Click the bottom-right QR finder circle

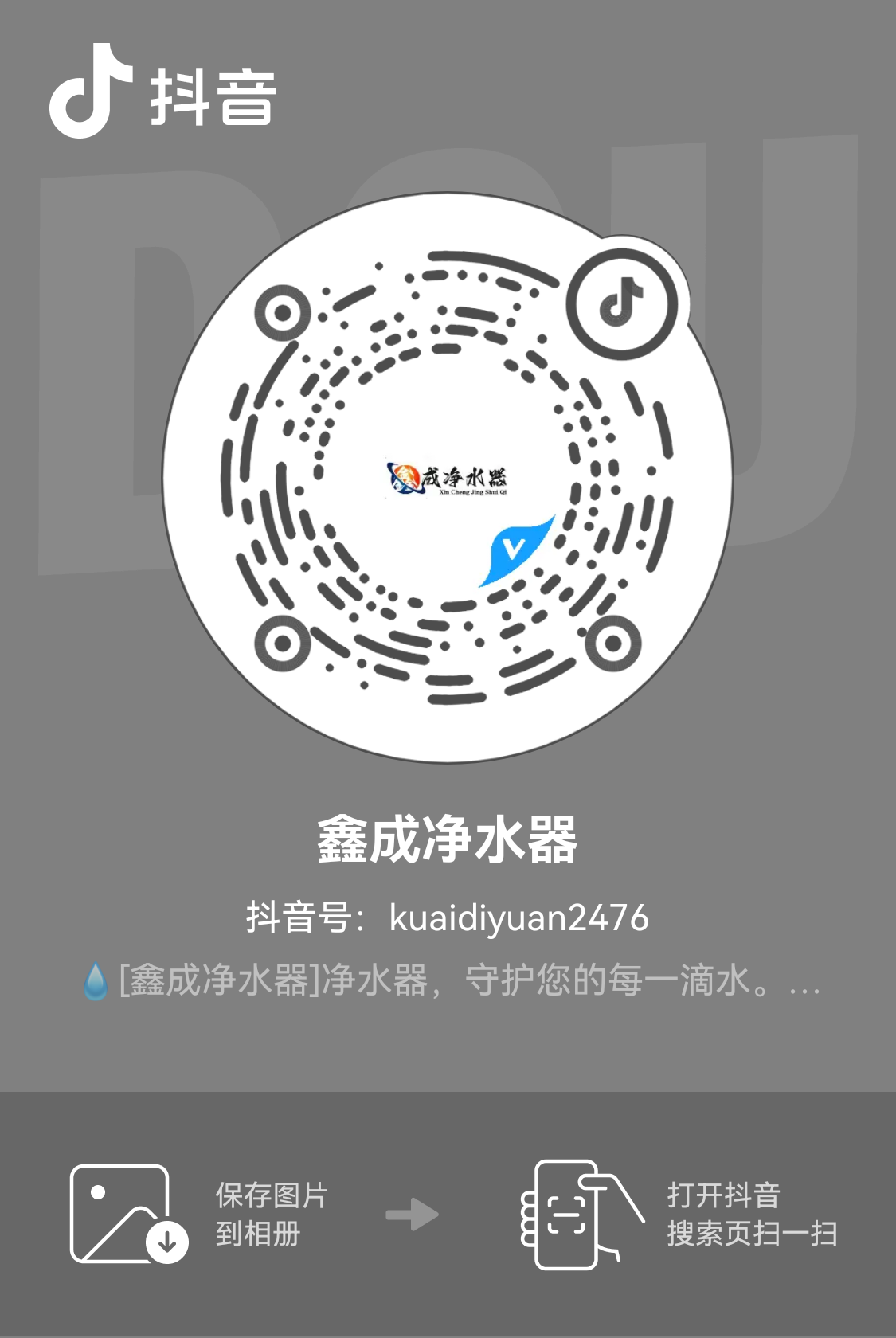coord(612,642)
